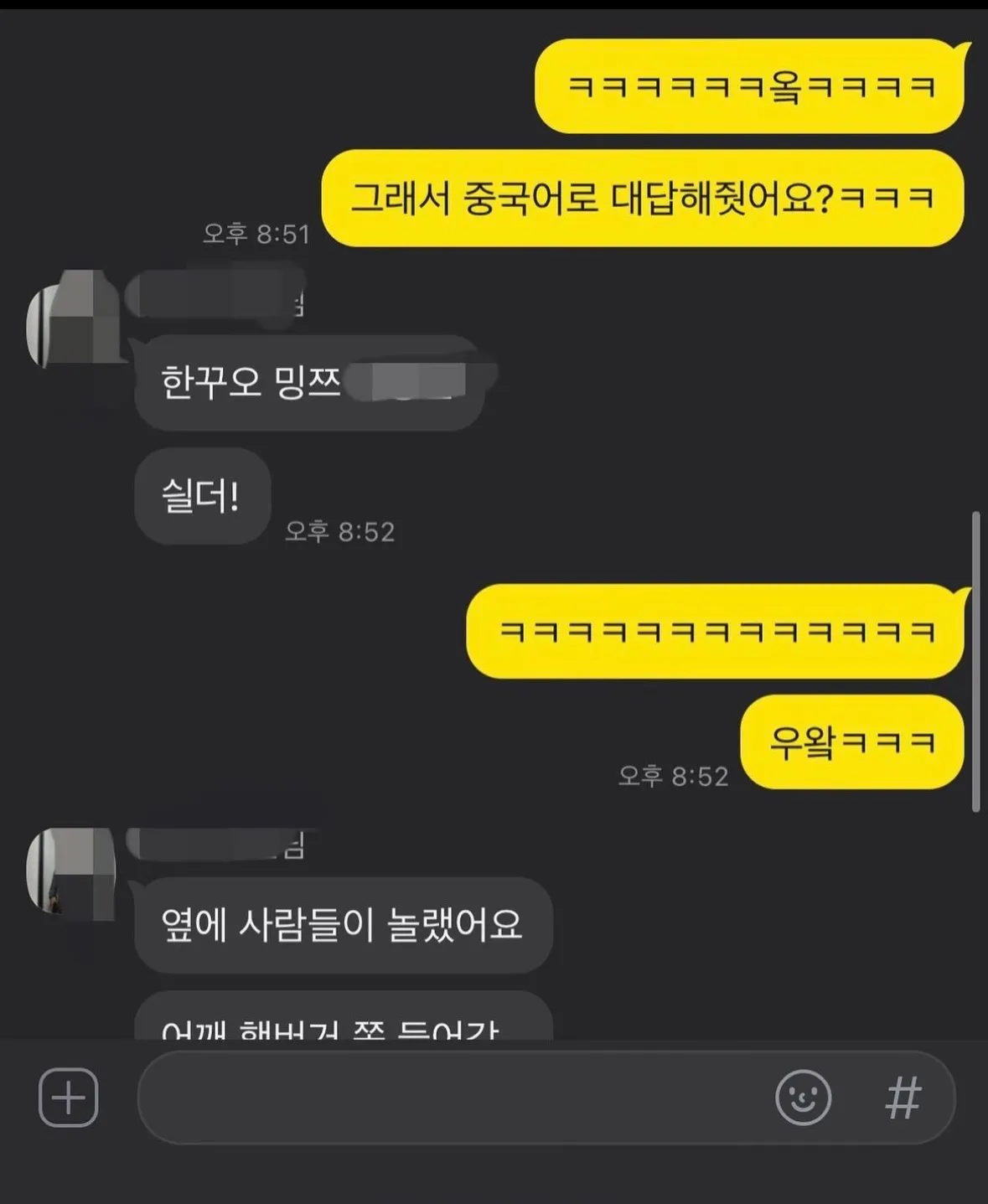Tap the smiley face inside the message bar
Image resolution: width=988 pixels, height=1204 pixels.
point(803,1098)
